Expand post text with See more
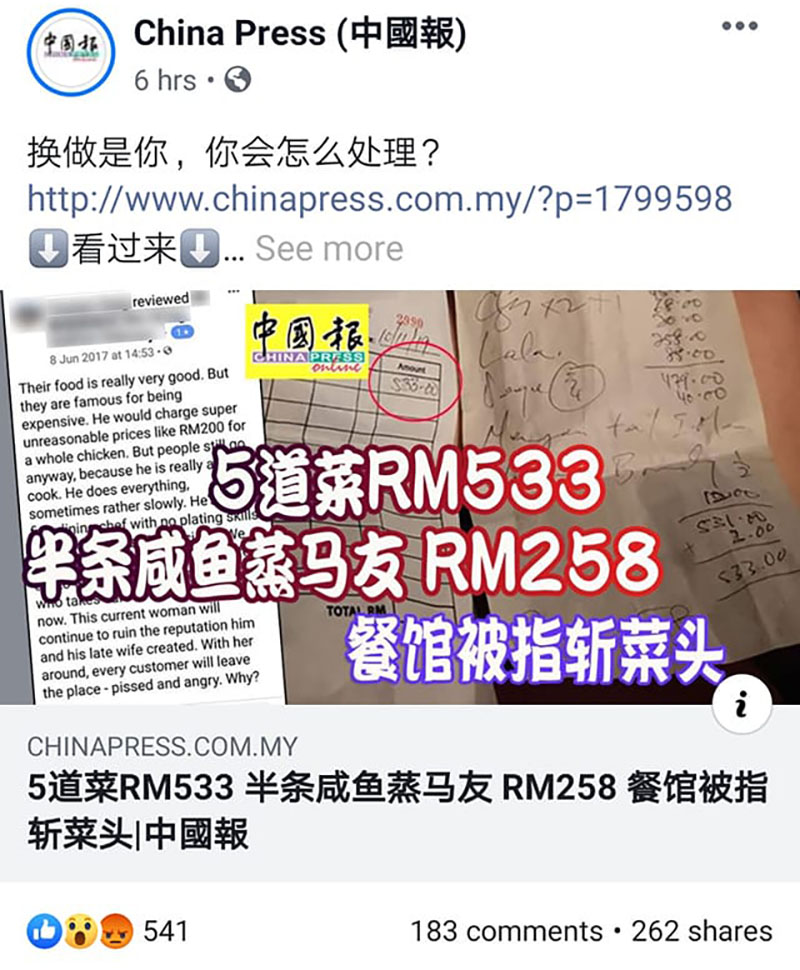Screen dimensions: 800x970 click(x=329, y=248)
